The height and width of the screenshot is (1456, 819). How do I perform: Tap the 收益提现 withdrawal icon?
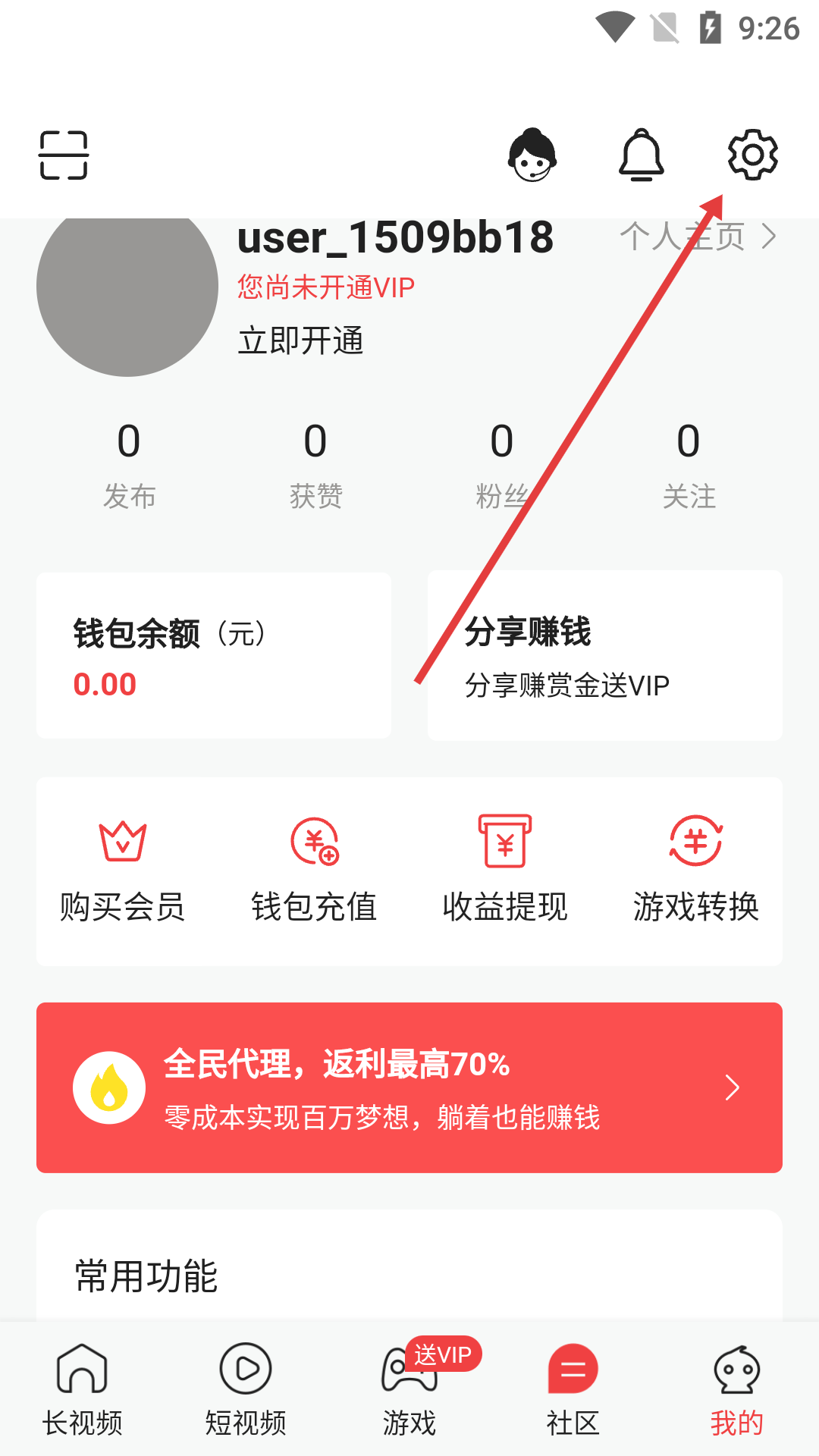tap(504, 843)
